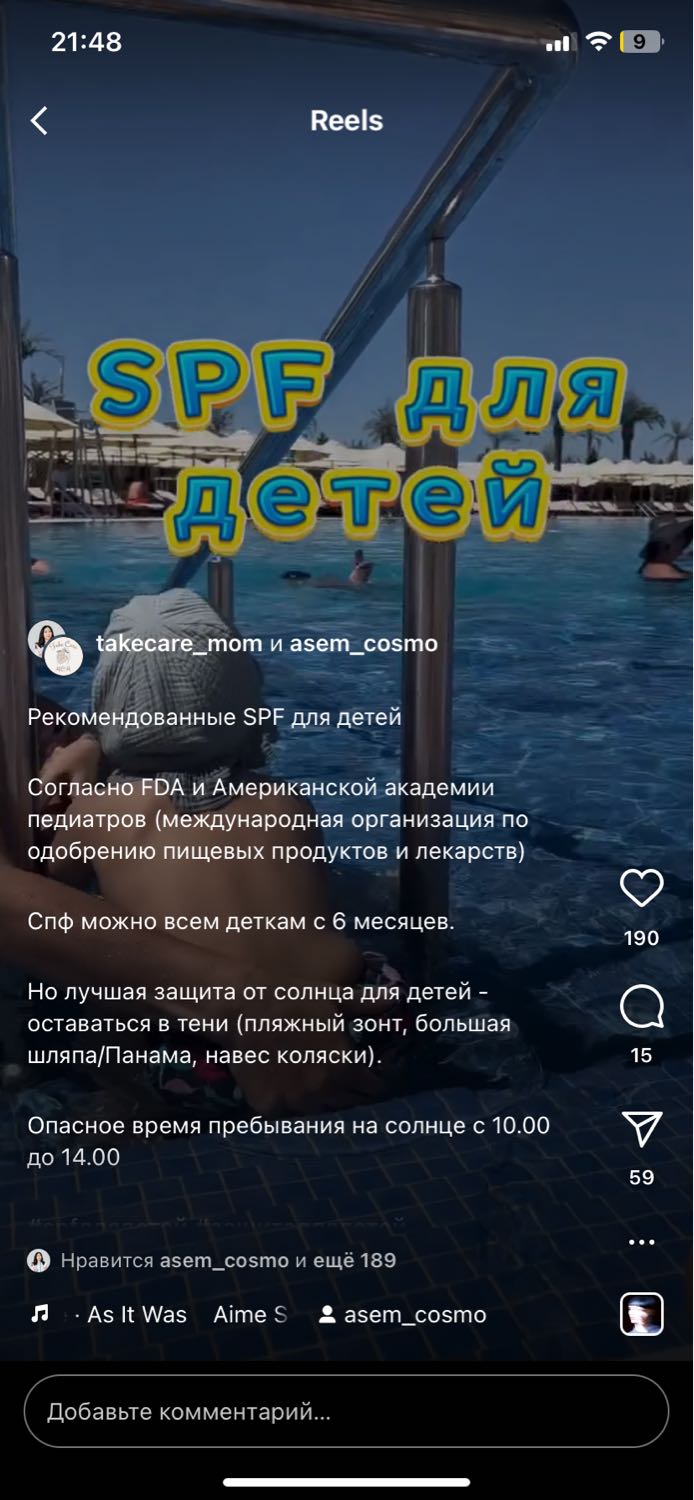Open the takecare_mom profile
This screenshot has height=1500, width=694.
point(179,643)
